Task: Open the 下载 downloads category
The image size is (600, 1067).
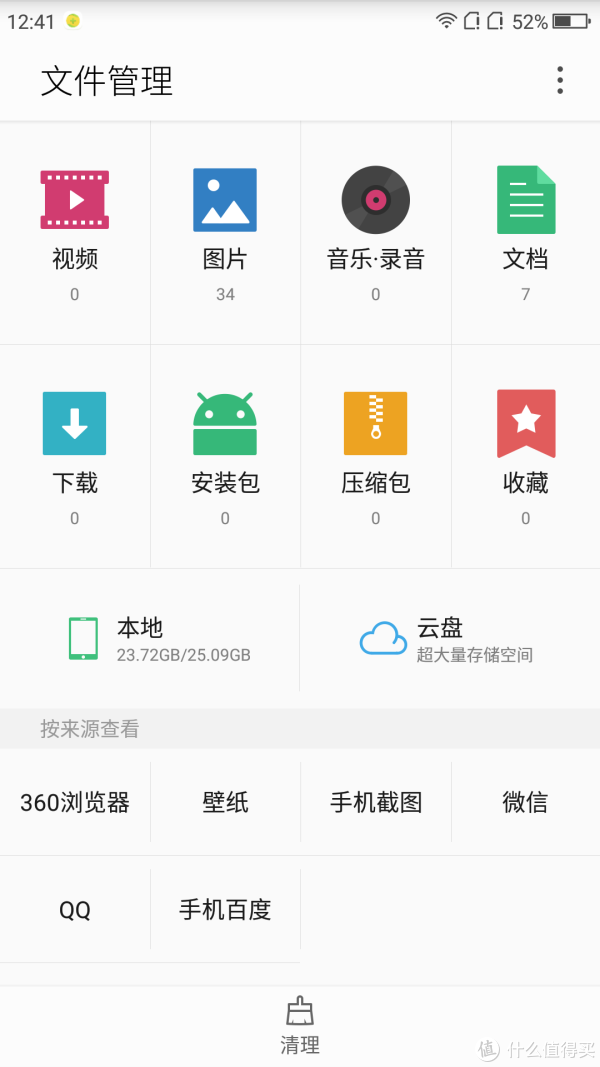Action: coord(75,456)
